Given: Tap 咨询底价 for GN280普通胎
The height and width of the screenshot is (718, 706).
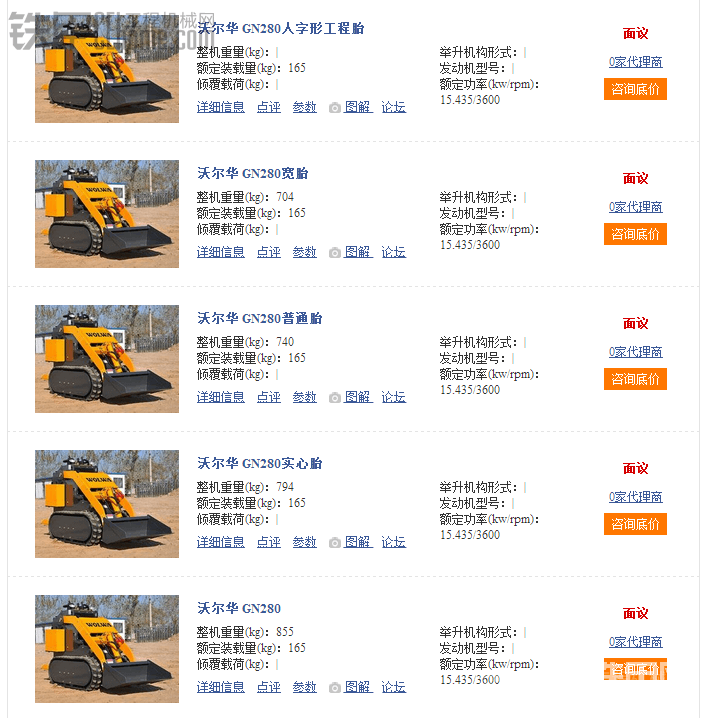Looking at the screenshot, I should tap(635, 379).
